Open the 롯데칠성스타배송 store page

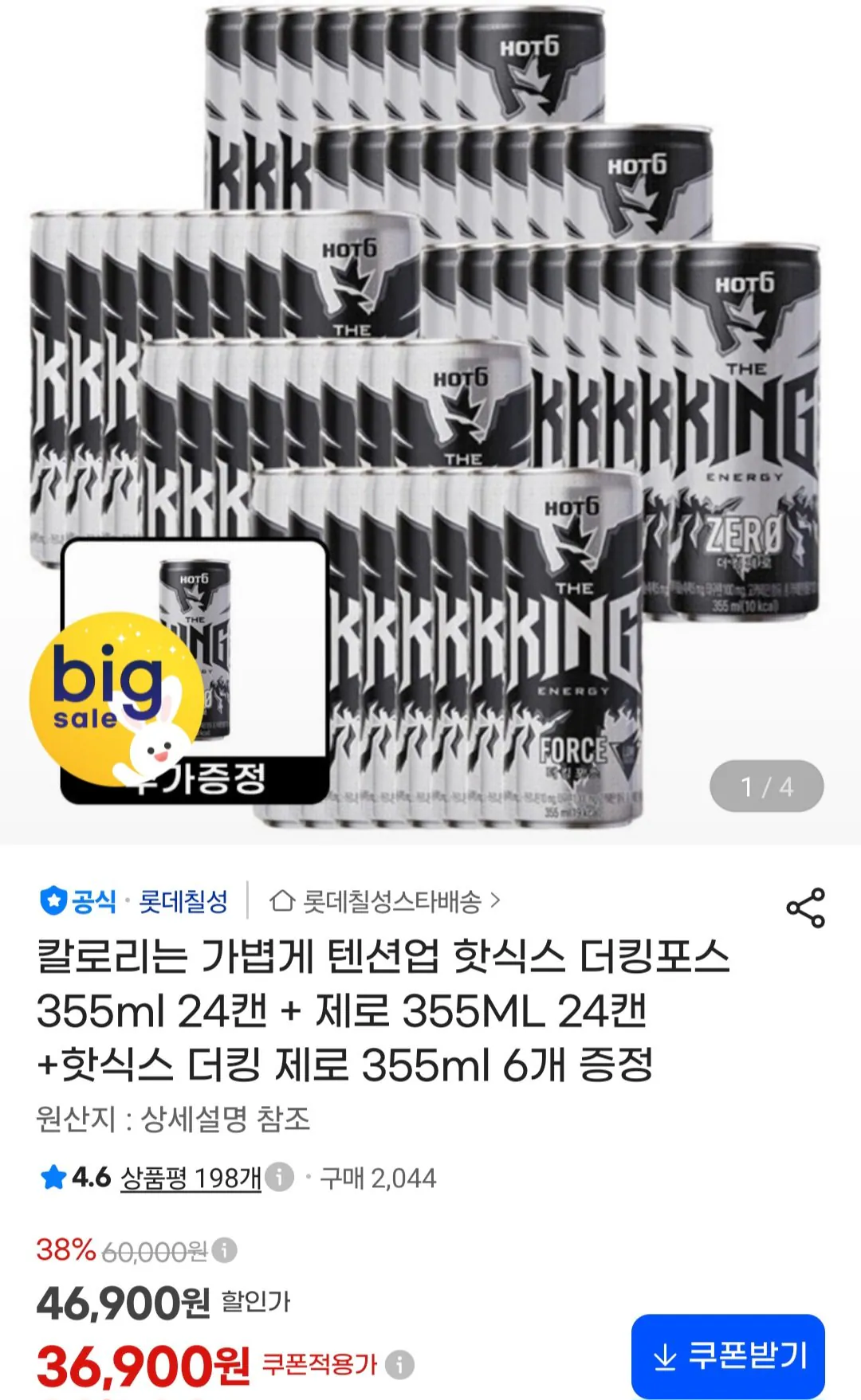(385, 901)
